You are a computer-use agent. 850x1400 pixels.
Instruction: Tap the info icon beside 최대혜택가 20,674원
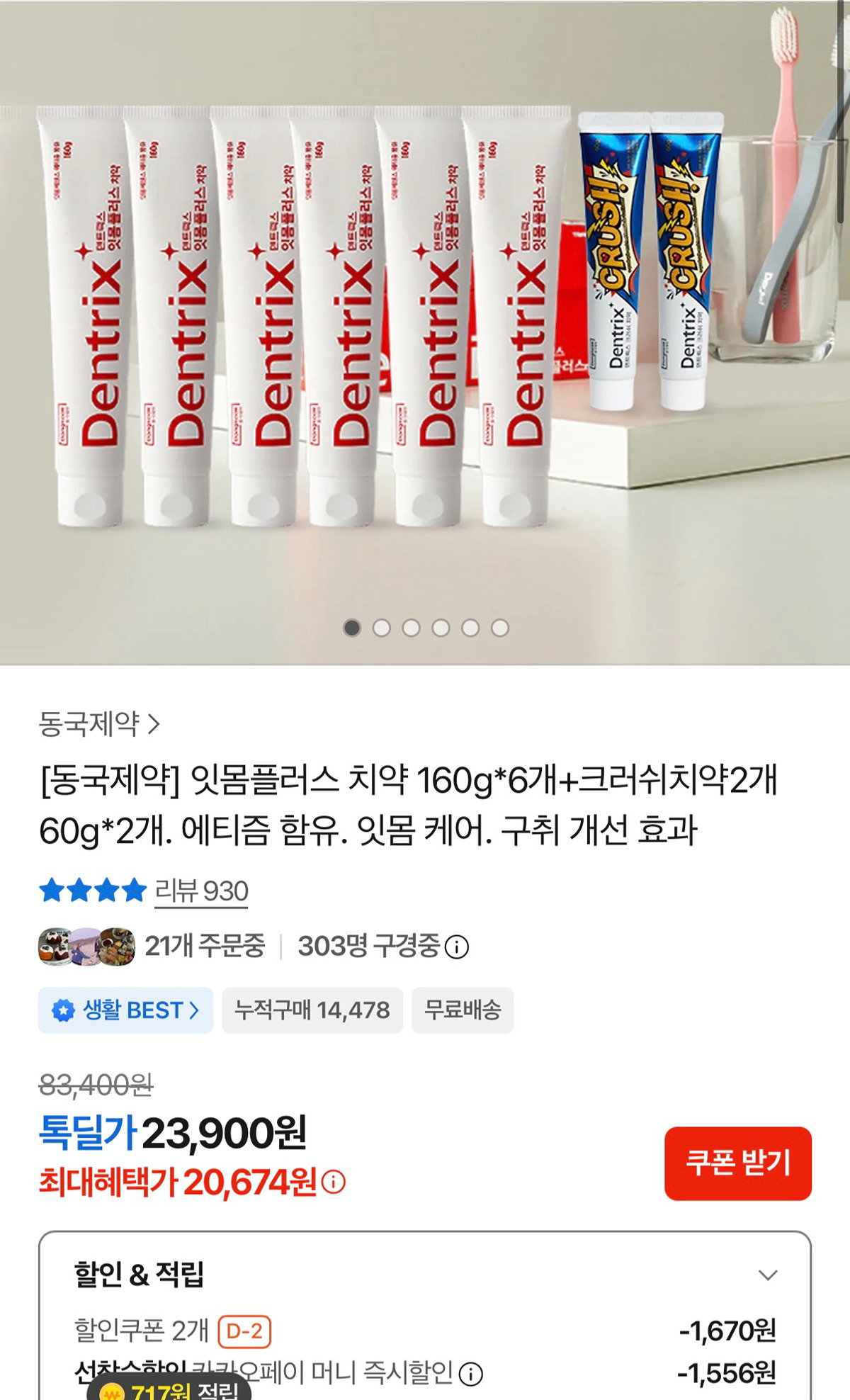(x=333, y=1181)
